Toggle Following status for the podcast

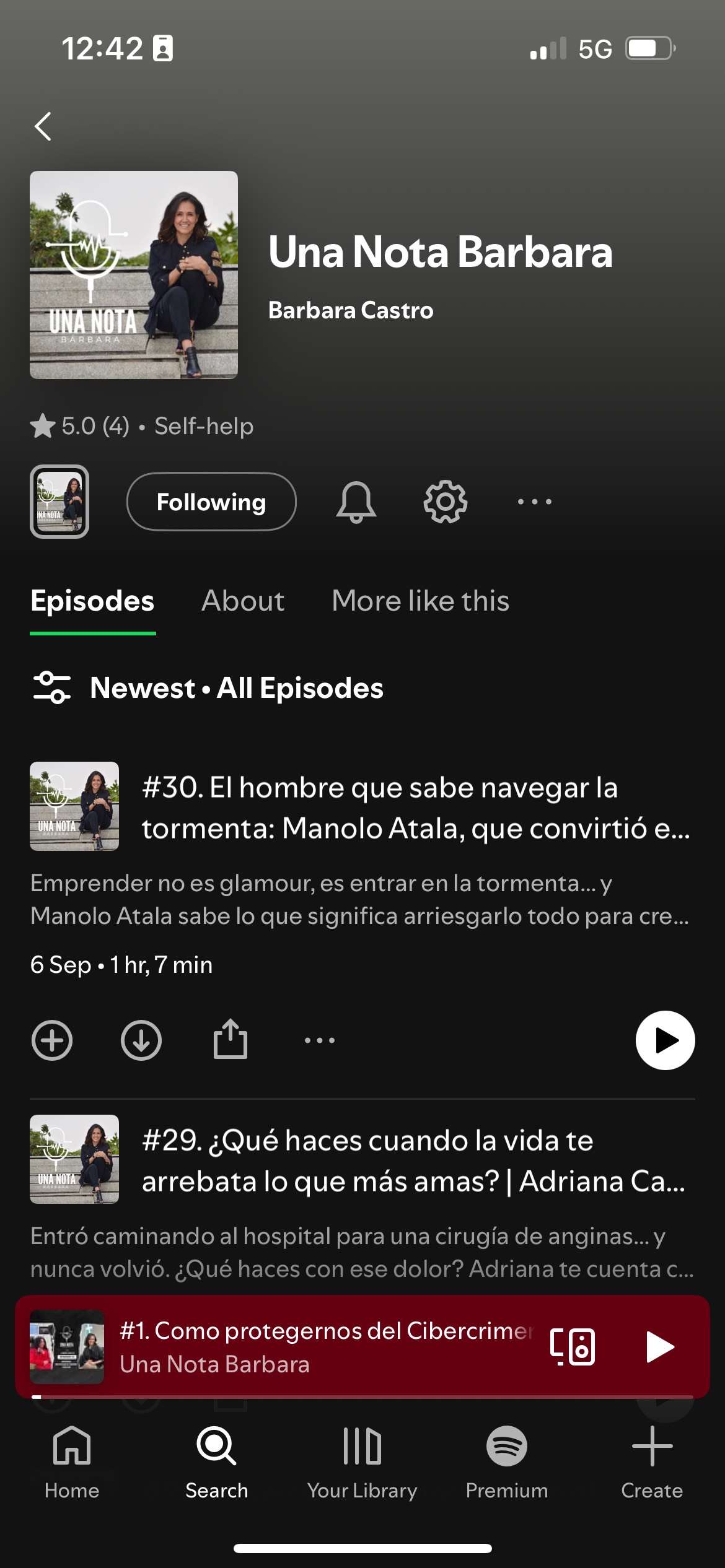[211, 502]
